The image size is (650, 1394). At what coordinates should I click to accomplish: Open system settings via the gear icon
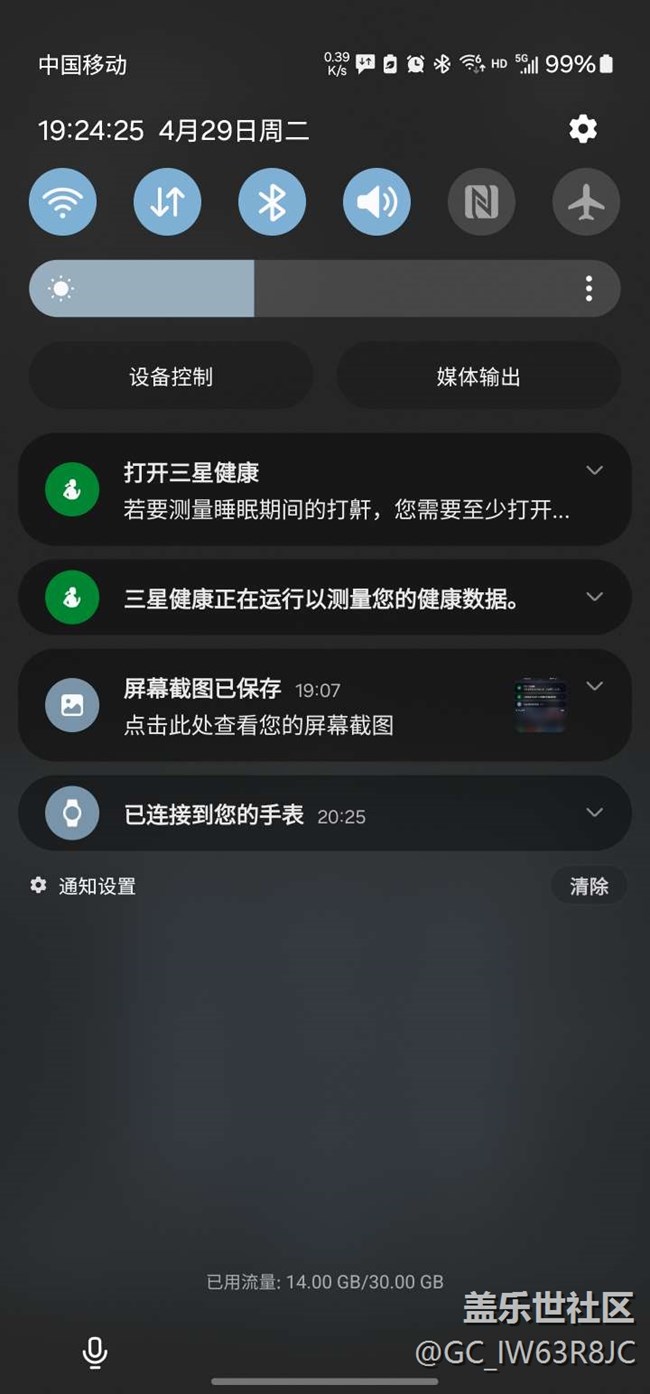(583, 128)
